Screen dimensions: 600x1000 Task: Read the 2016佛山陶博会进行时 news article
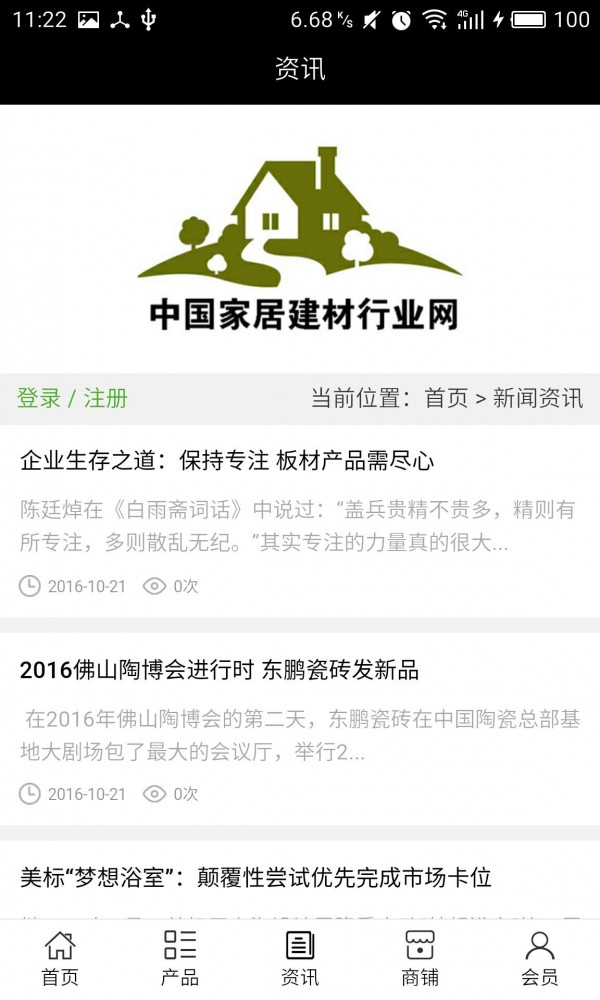tap(219, 670)
